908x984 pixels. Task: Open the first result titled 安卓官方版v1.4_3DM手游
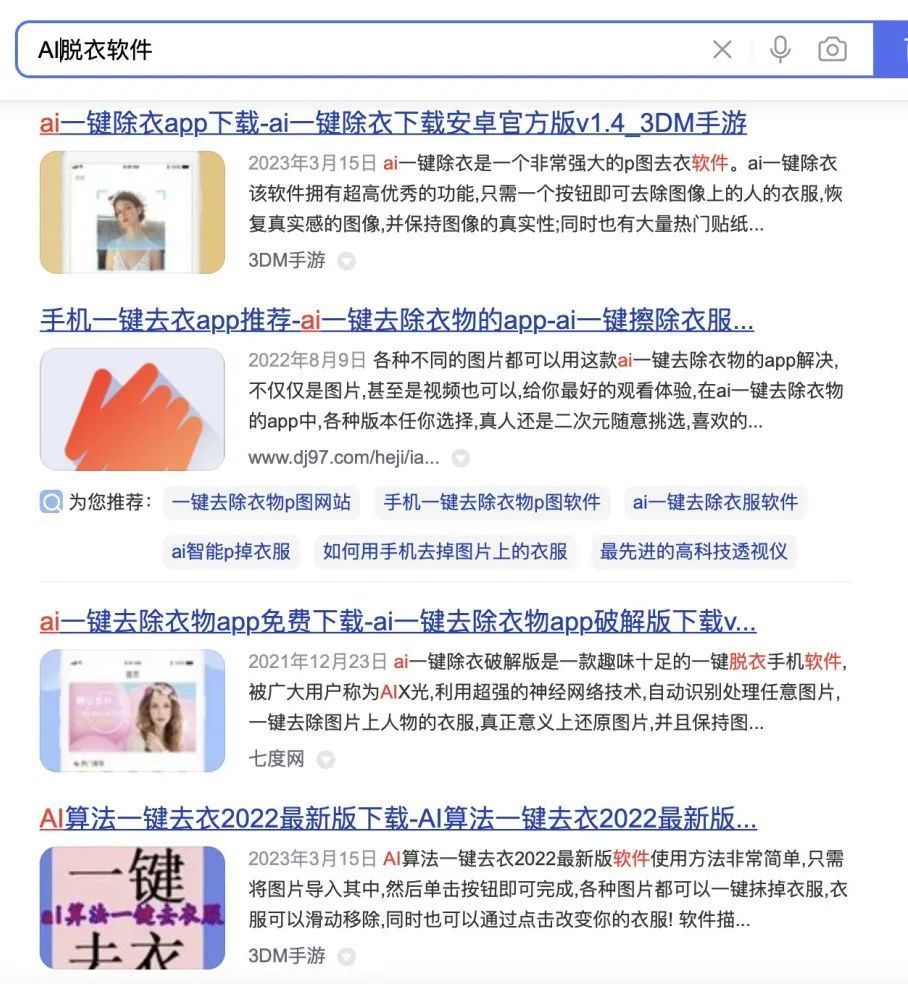coord(393,124)
